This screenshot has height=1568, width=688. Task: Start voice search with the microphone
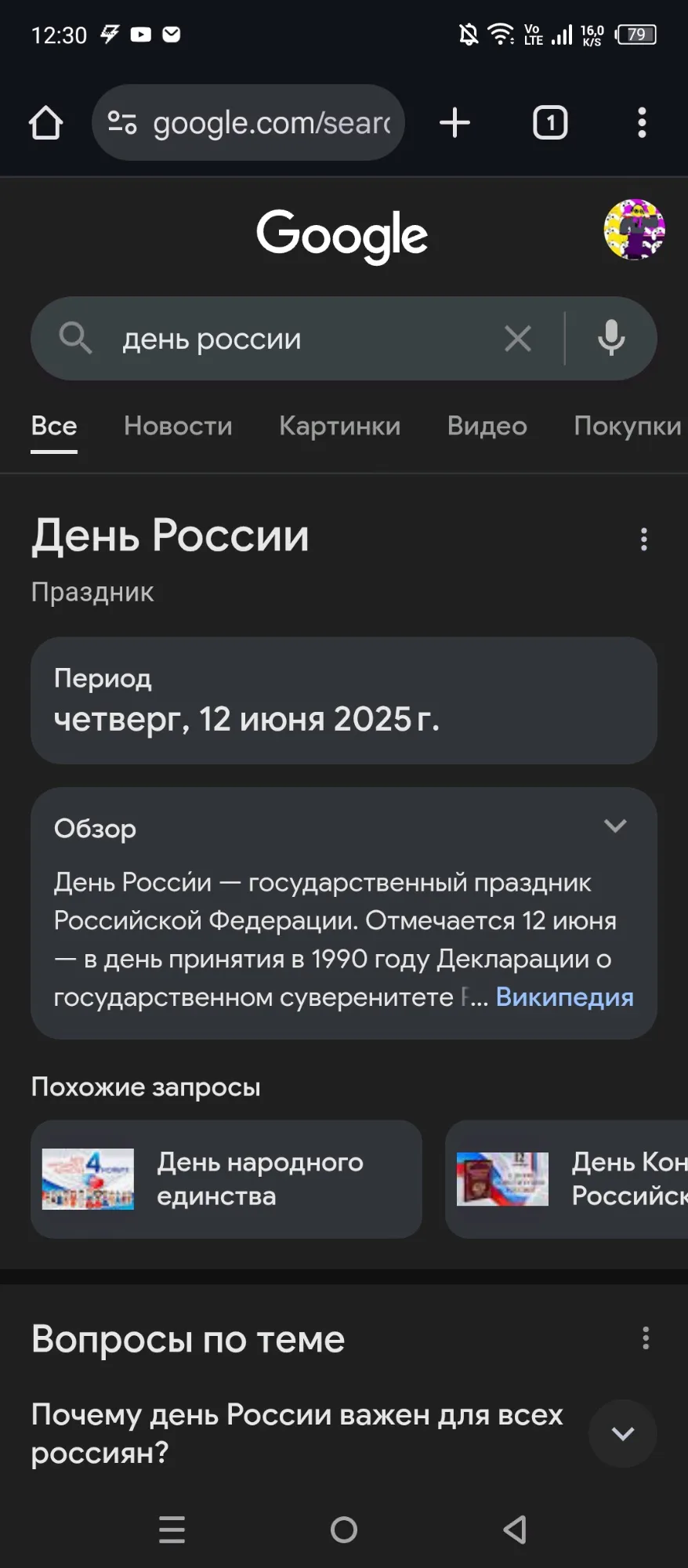(x=611, y=339)
